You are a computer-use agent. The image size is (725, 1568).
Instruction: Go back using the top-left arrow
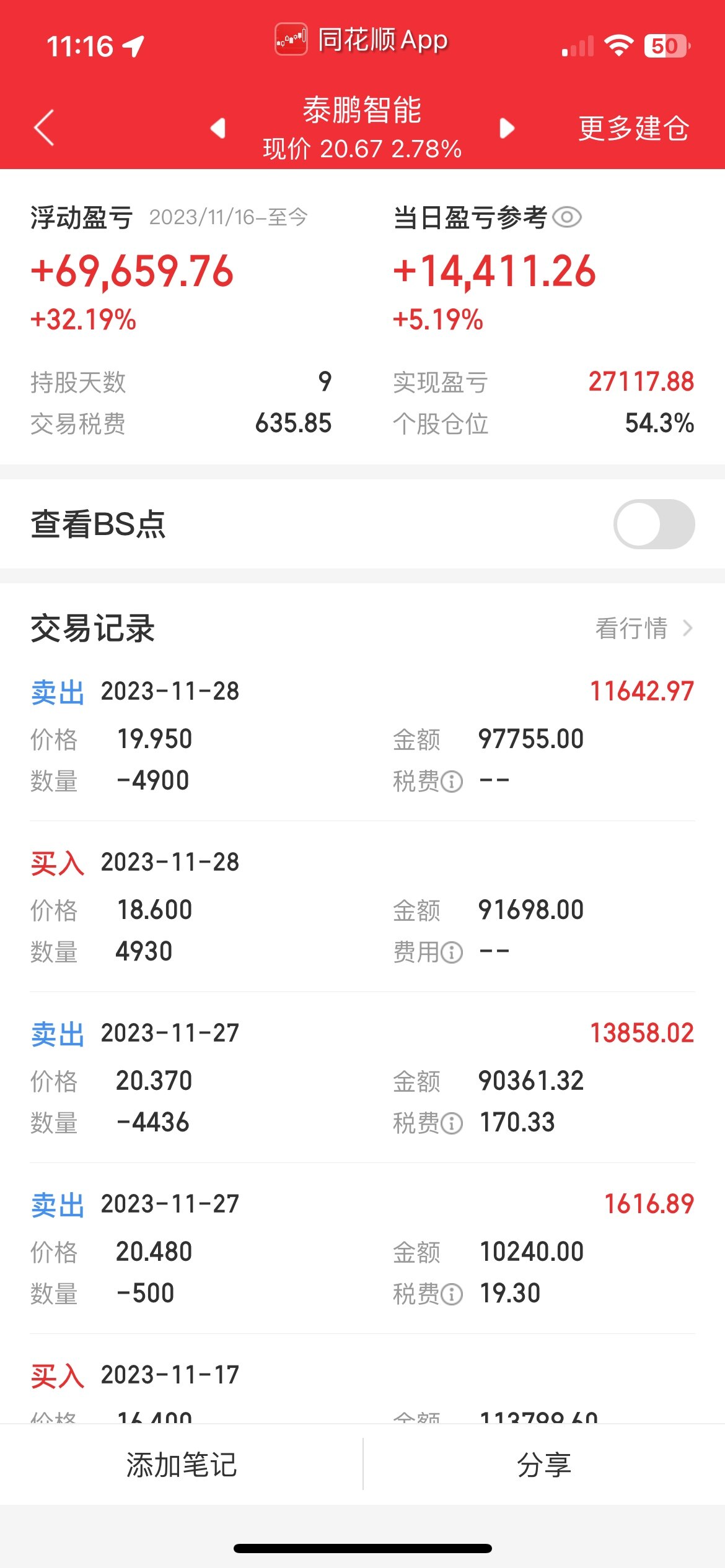(44, 128)
